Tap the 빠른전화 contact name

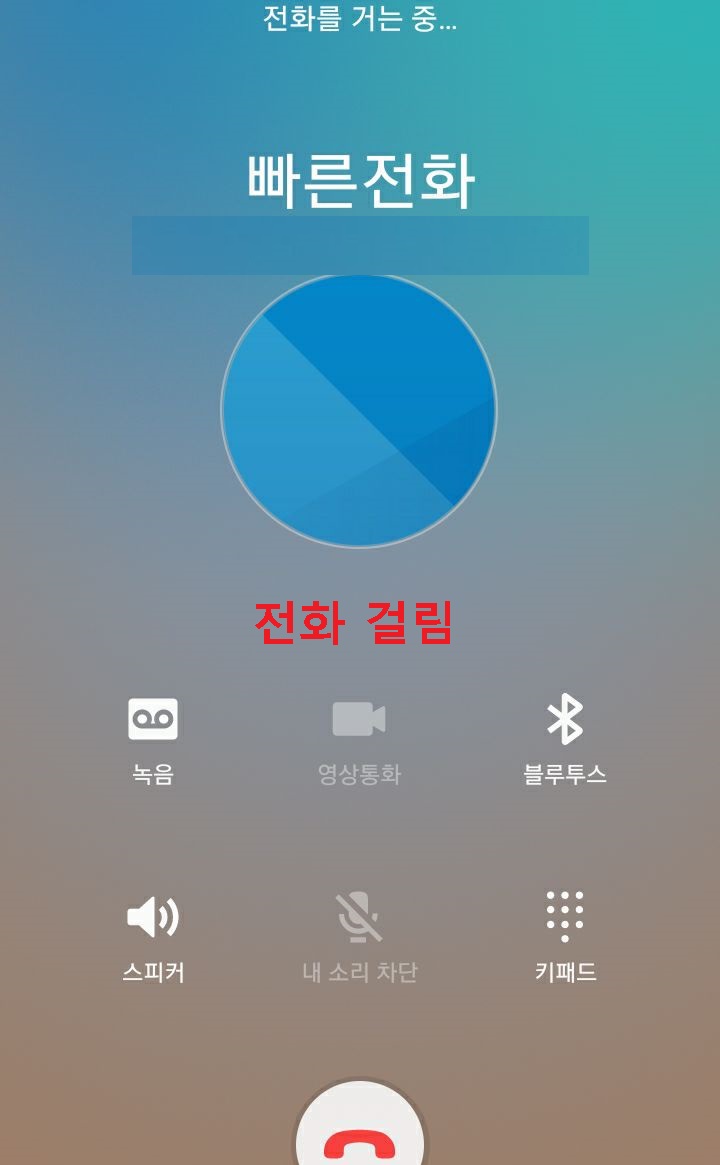(360, 175)
